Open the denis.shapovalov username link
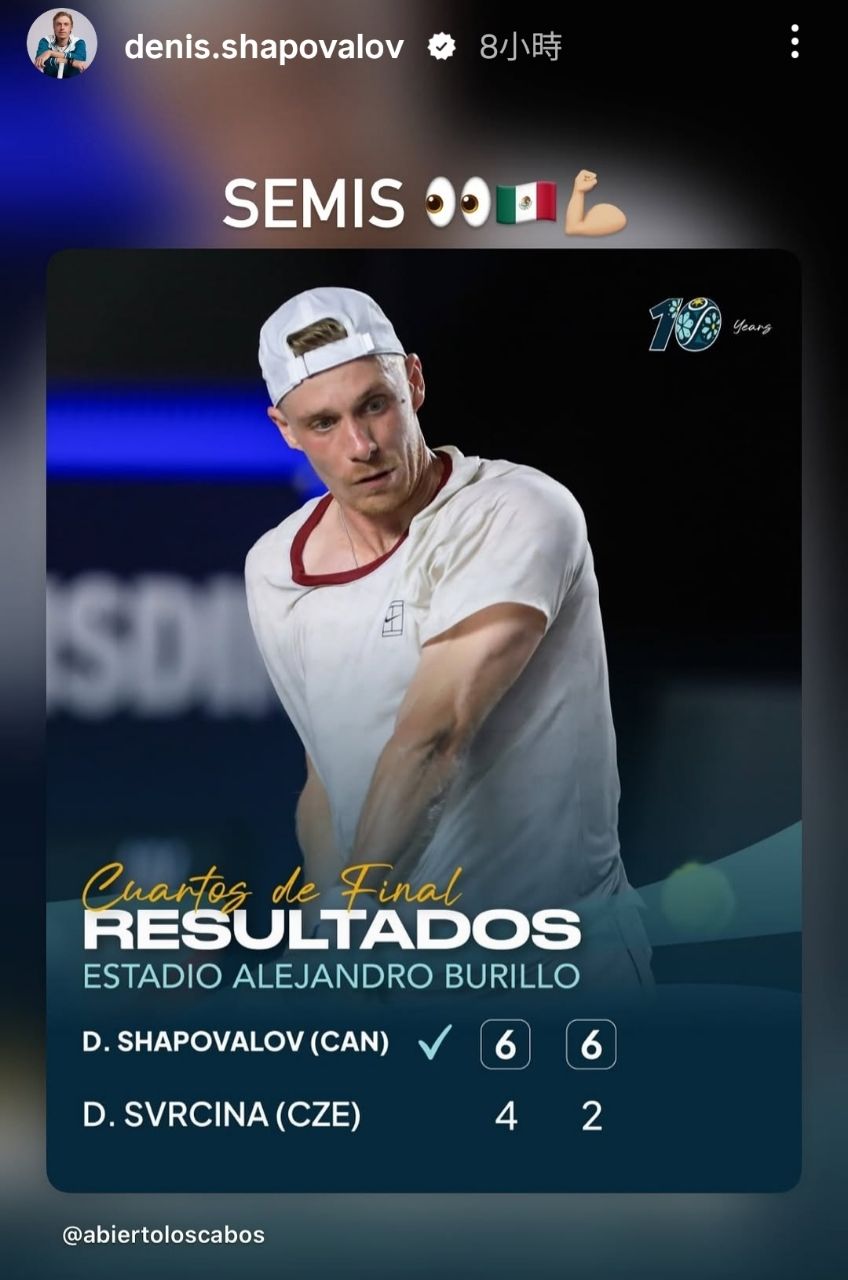The image size is (848, 1280). pyautogui.click(x=264, y=46)
